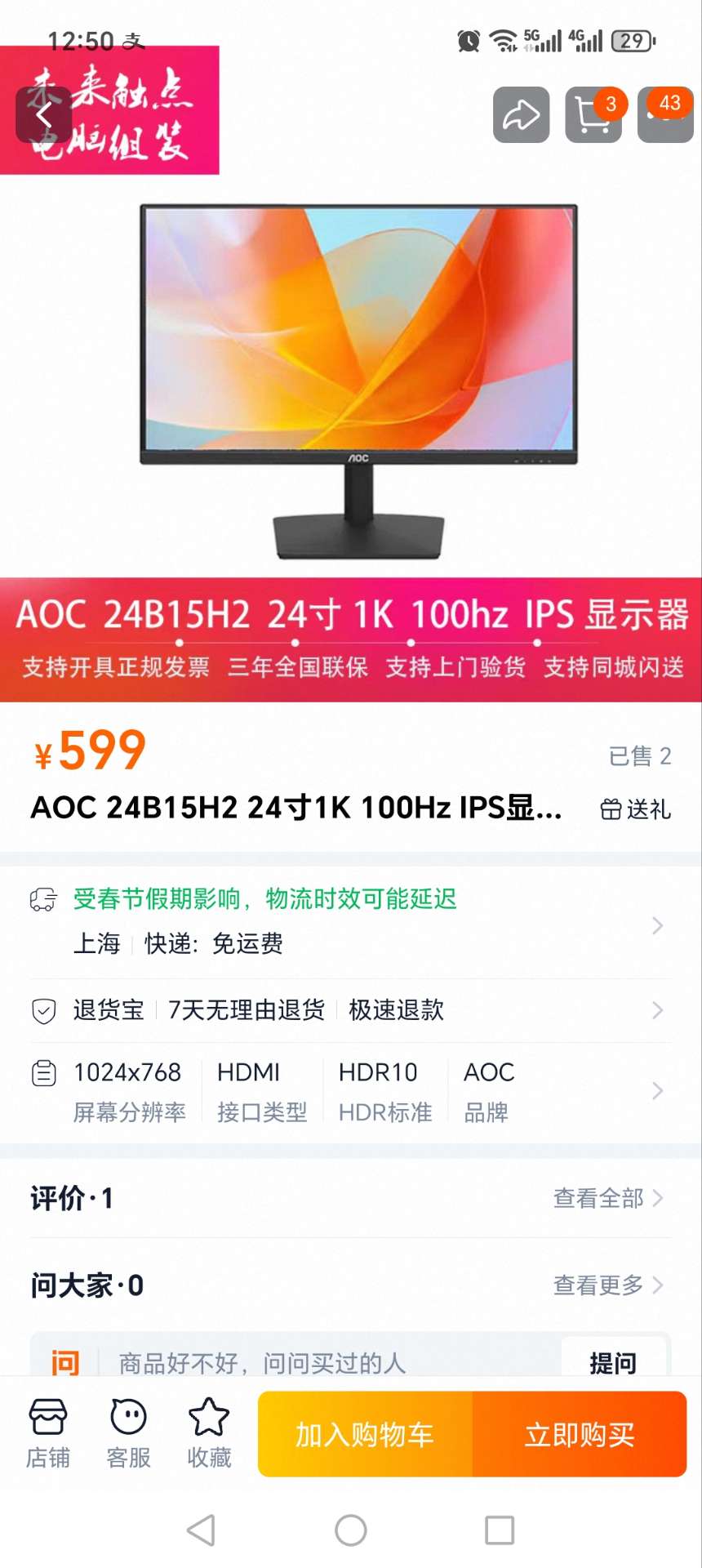View the 退货宝 return policy row
This screenshot has height=1568, width=702.
[x=351, y=1010]
